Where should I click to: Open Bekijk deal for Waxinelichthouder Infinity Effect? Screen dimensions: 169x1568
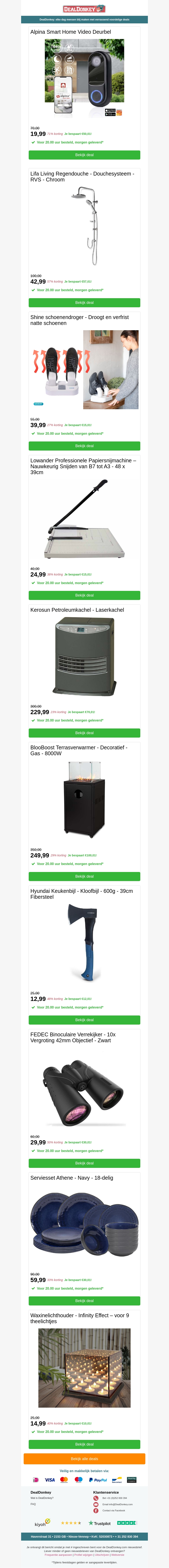pyautogui.click(x=84, y=1445)
